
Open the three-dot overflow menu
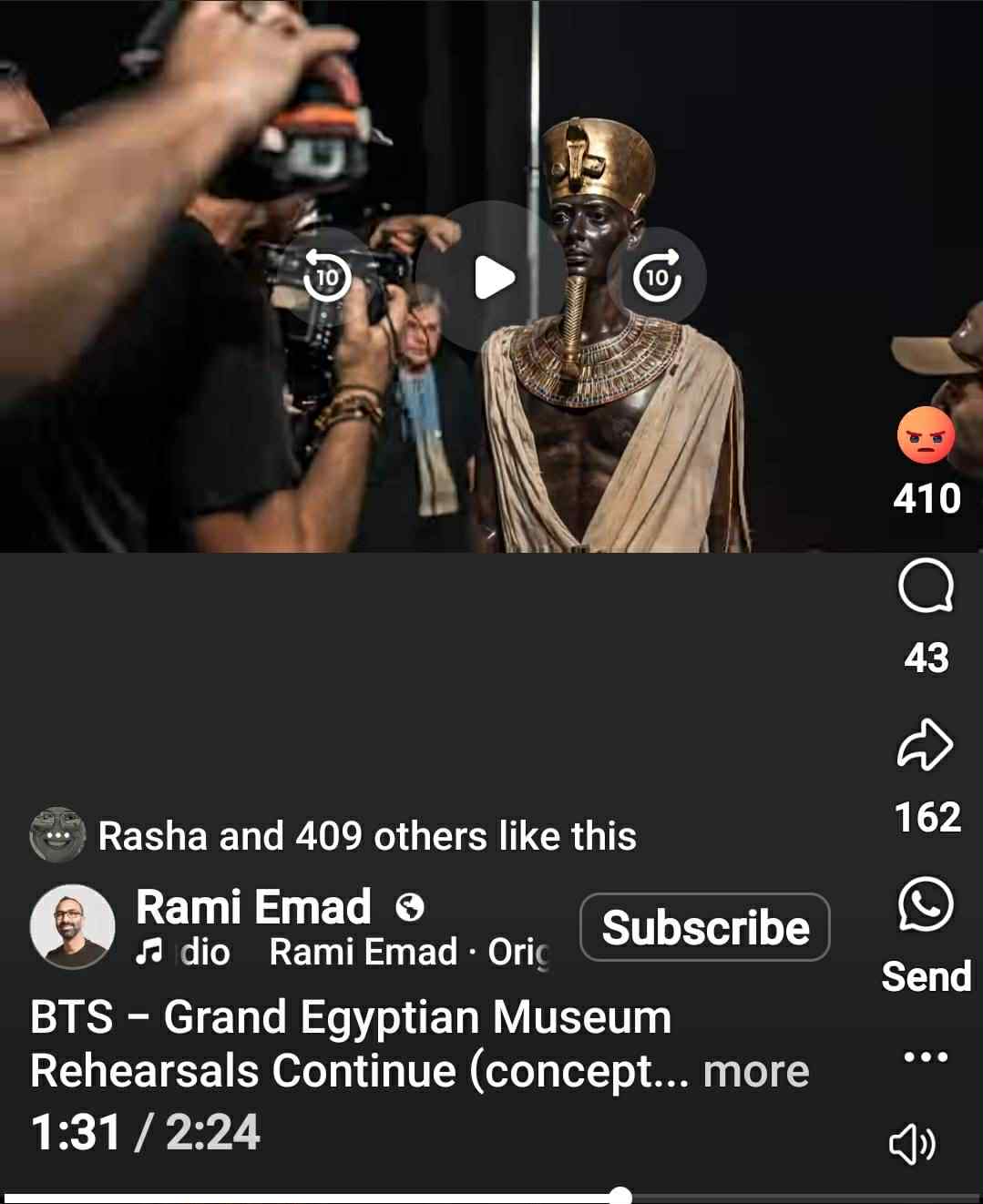point(926,1057)
